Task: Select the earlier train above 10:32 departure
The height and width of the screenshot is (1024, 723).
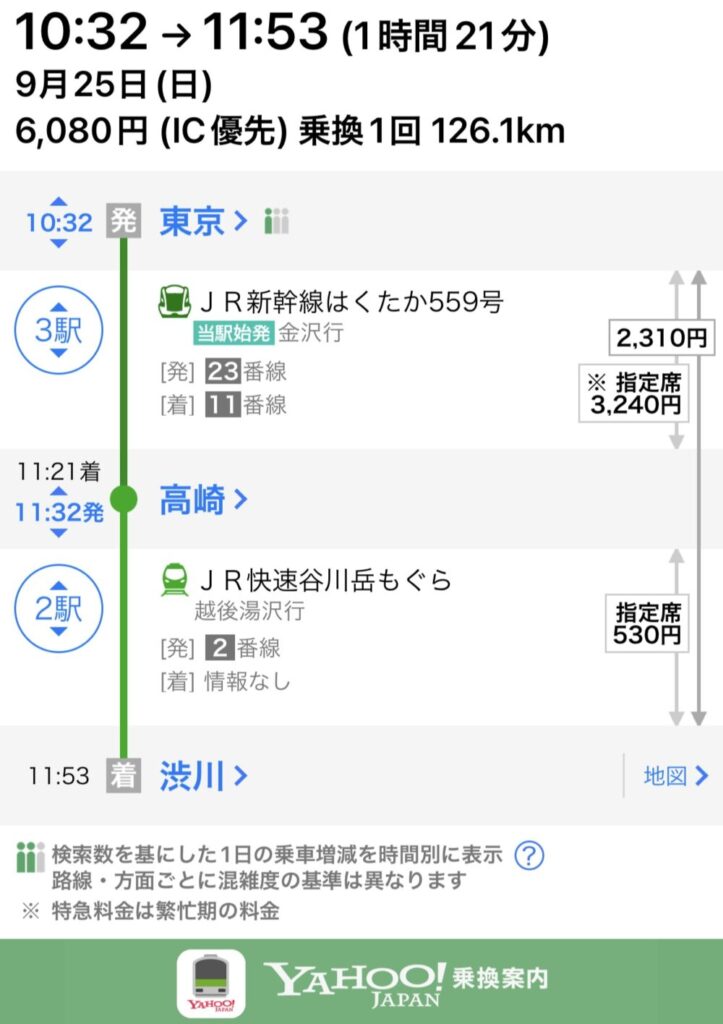Action: click(58, 201)
